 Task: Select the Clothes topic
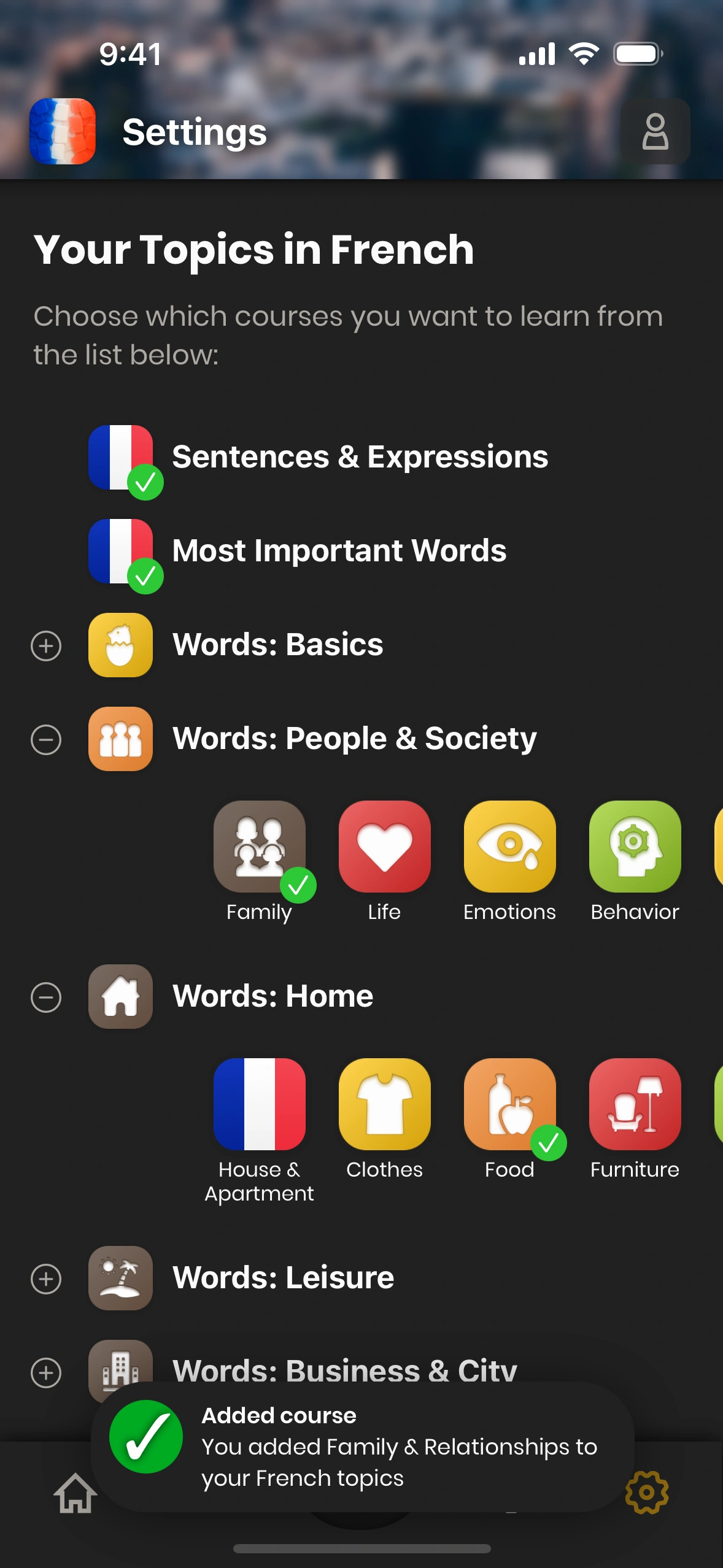click(x=385, y=1105)
